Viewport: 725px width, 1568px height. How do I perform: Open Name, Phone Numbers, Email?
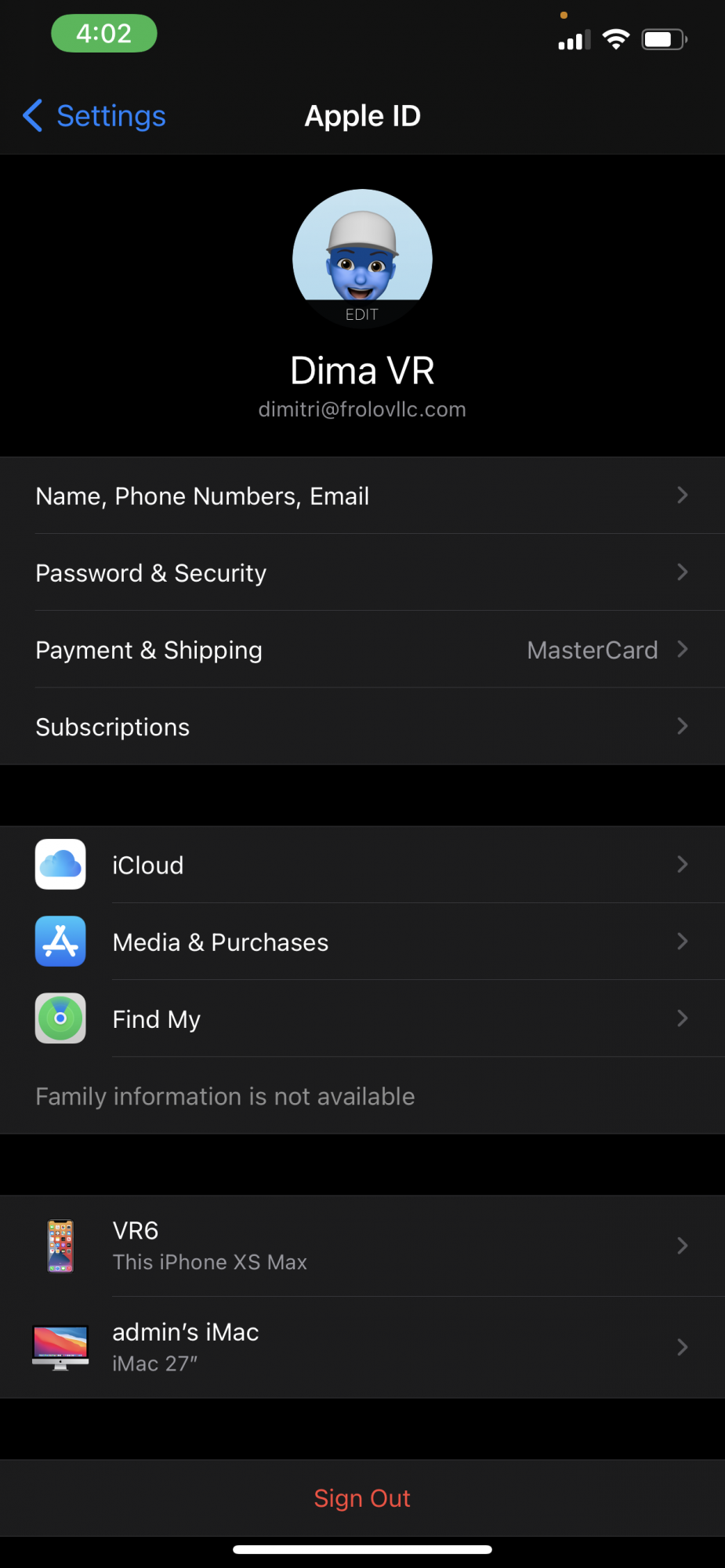362,495
